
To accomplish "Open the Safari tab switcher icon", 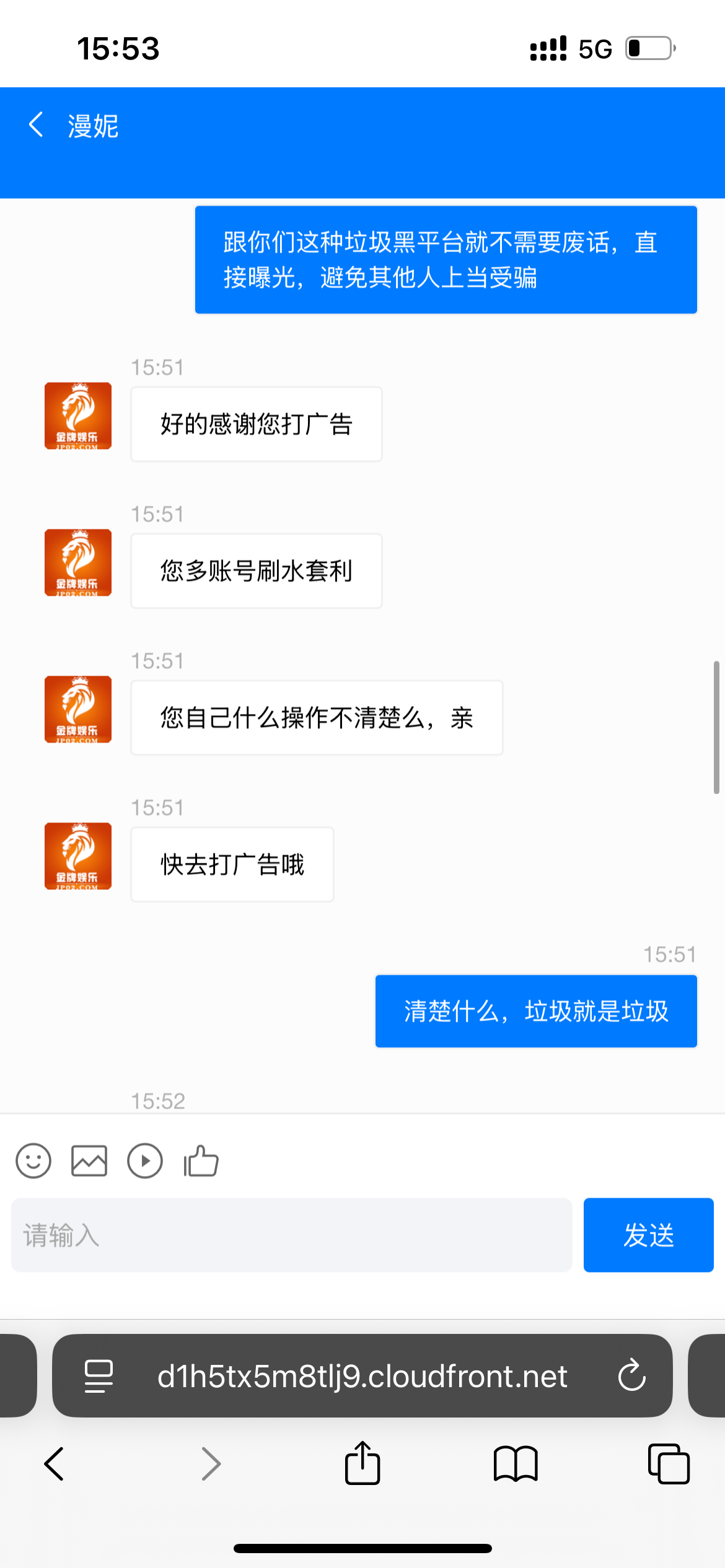I will [670, 1464].
